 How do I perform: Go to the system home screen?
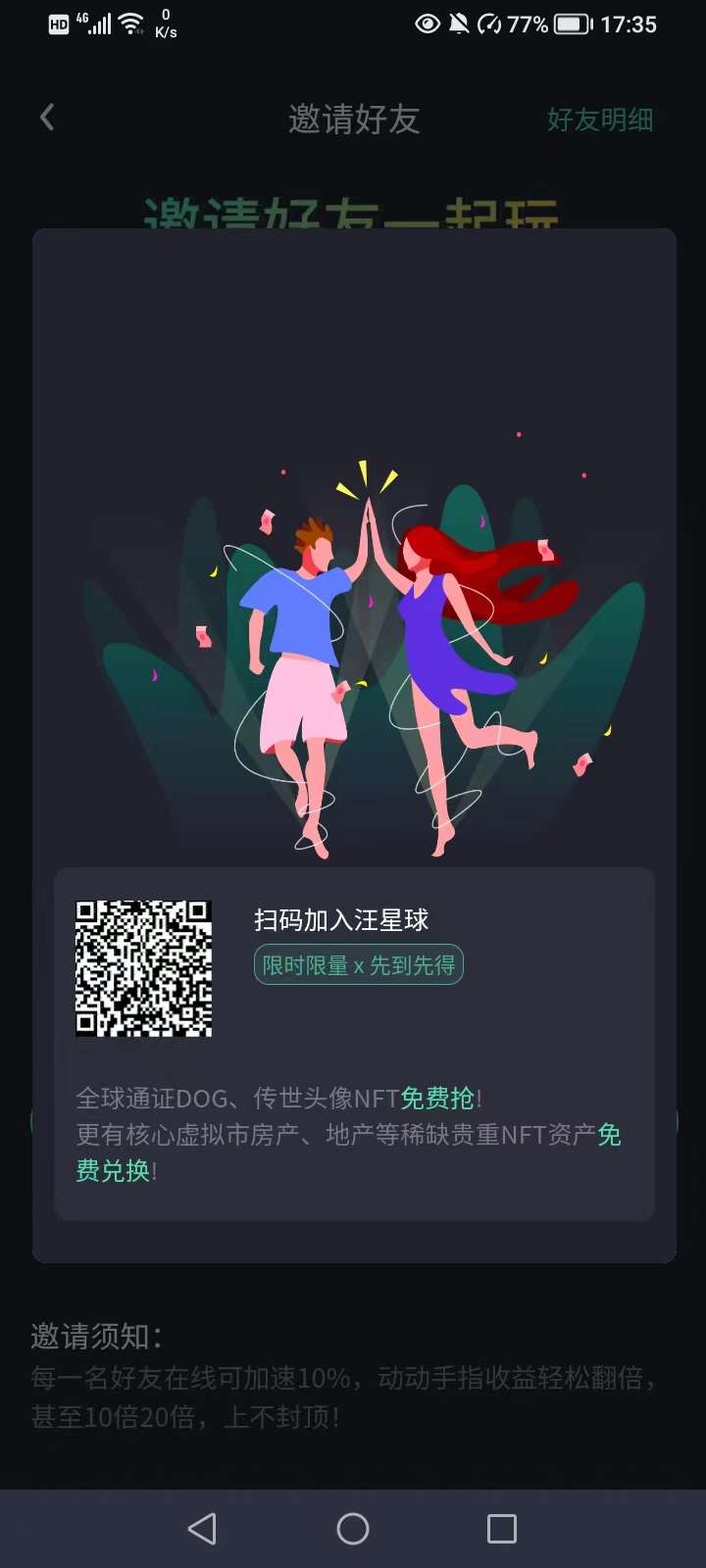tap(353, 1529)
